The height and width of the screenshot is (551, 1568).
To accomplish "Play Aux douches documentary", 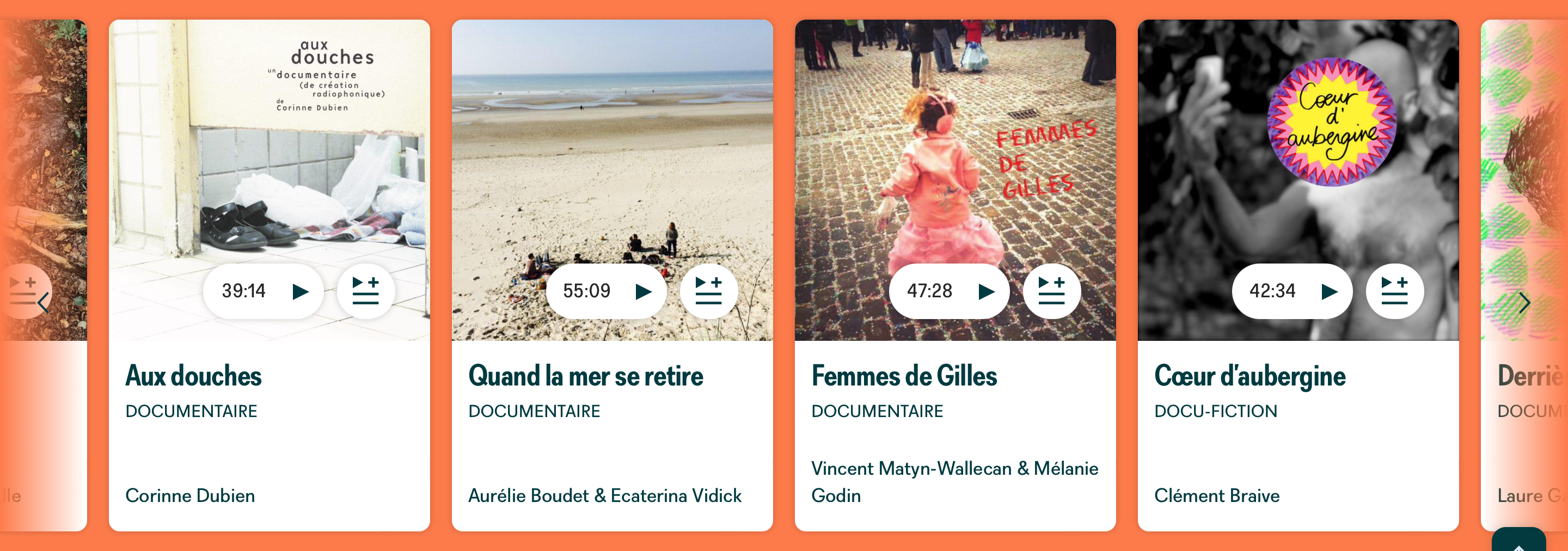I will pos(264,291).
